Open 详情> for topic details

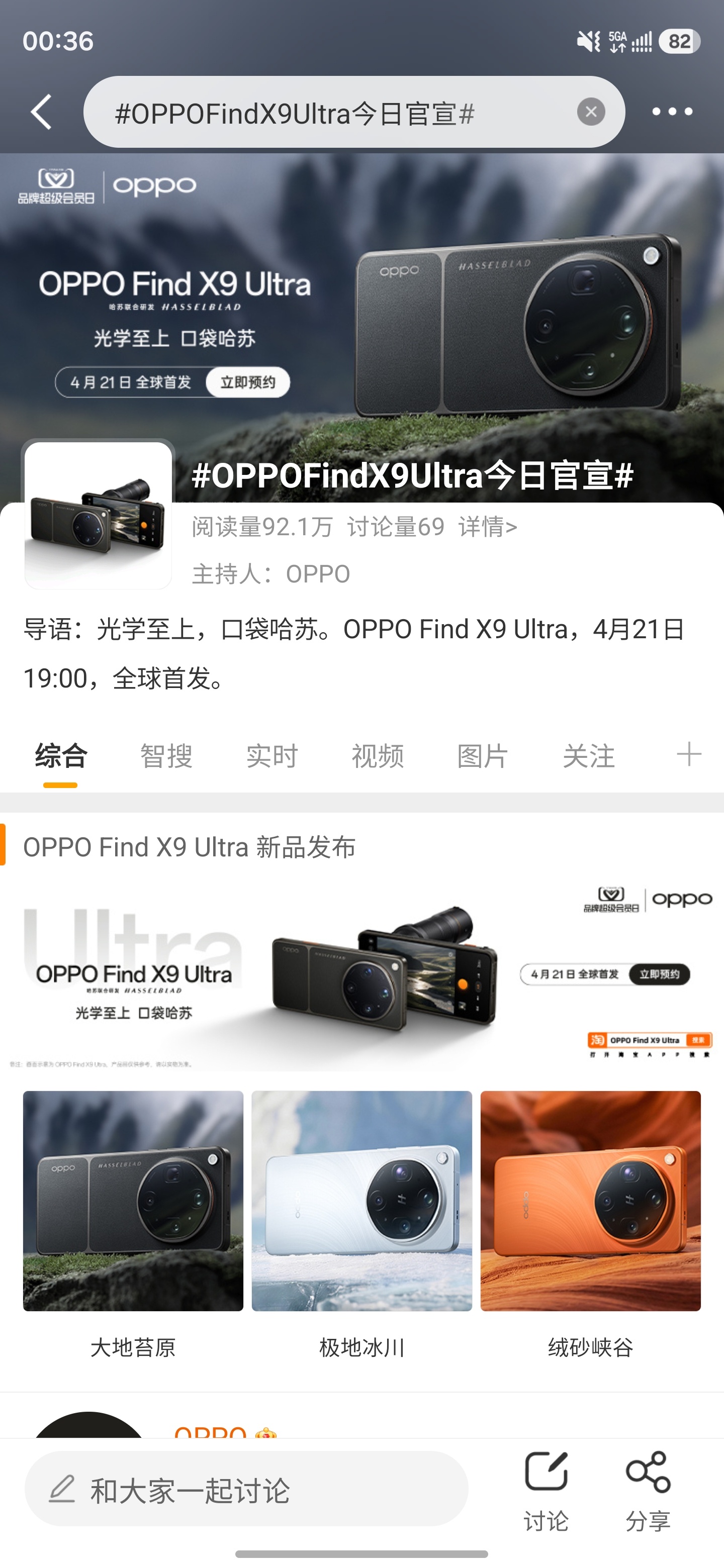(x=487, y=527)
